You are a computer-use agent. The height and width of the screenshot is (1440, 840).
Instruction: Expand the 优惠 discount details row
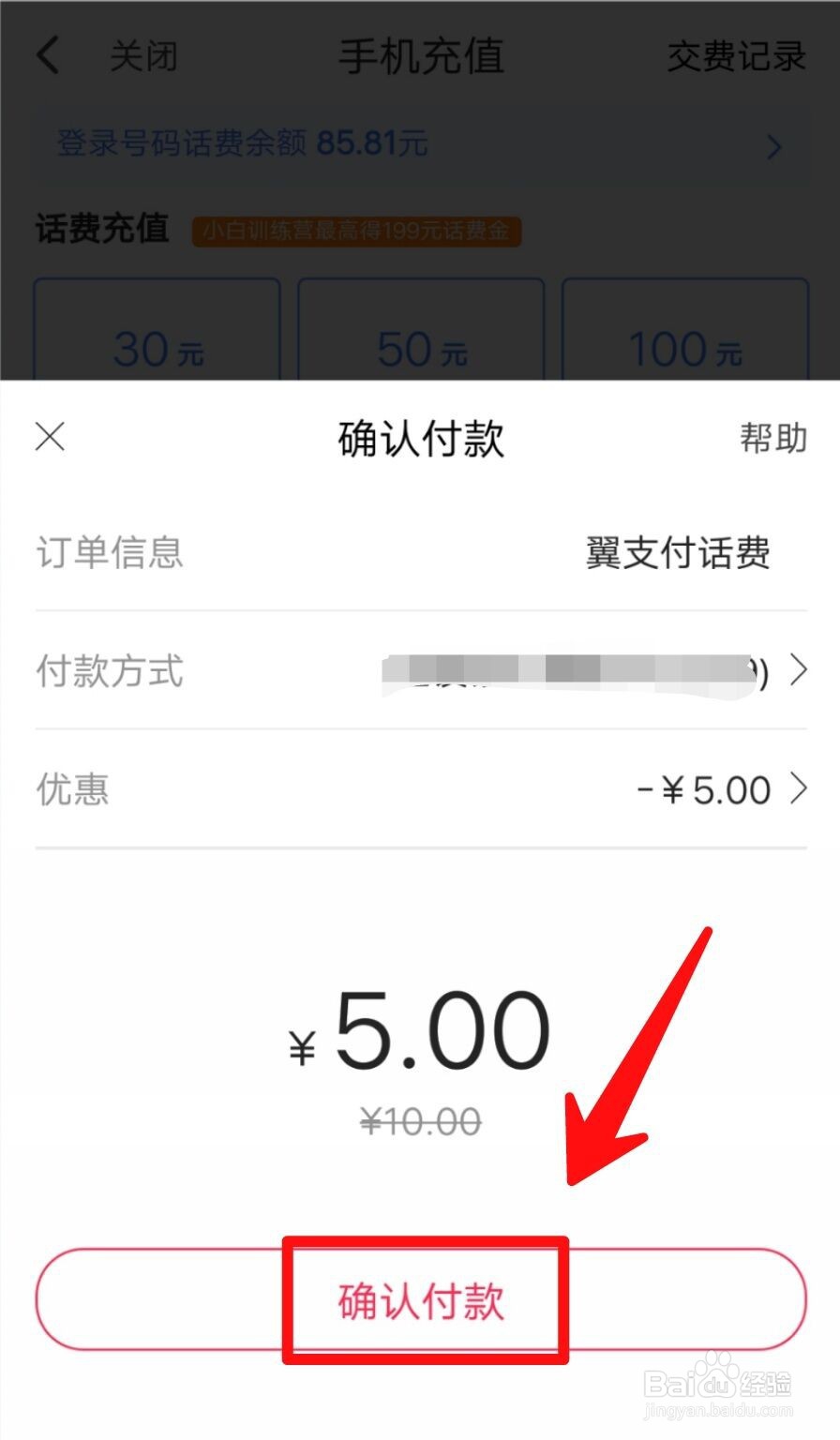(x=72, y=789)
